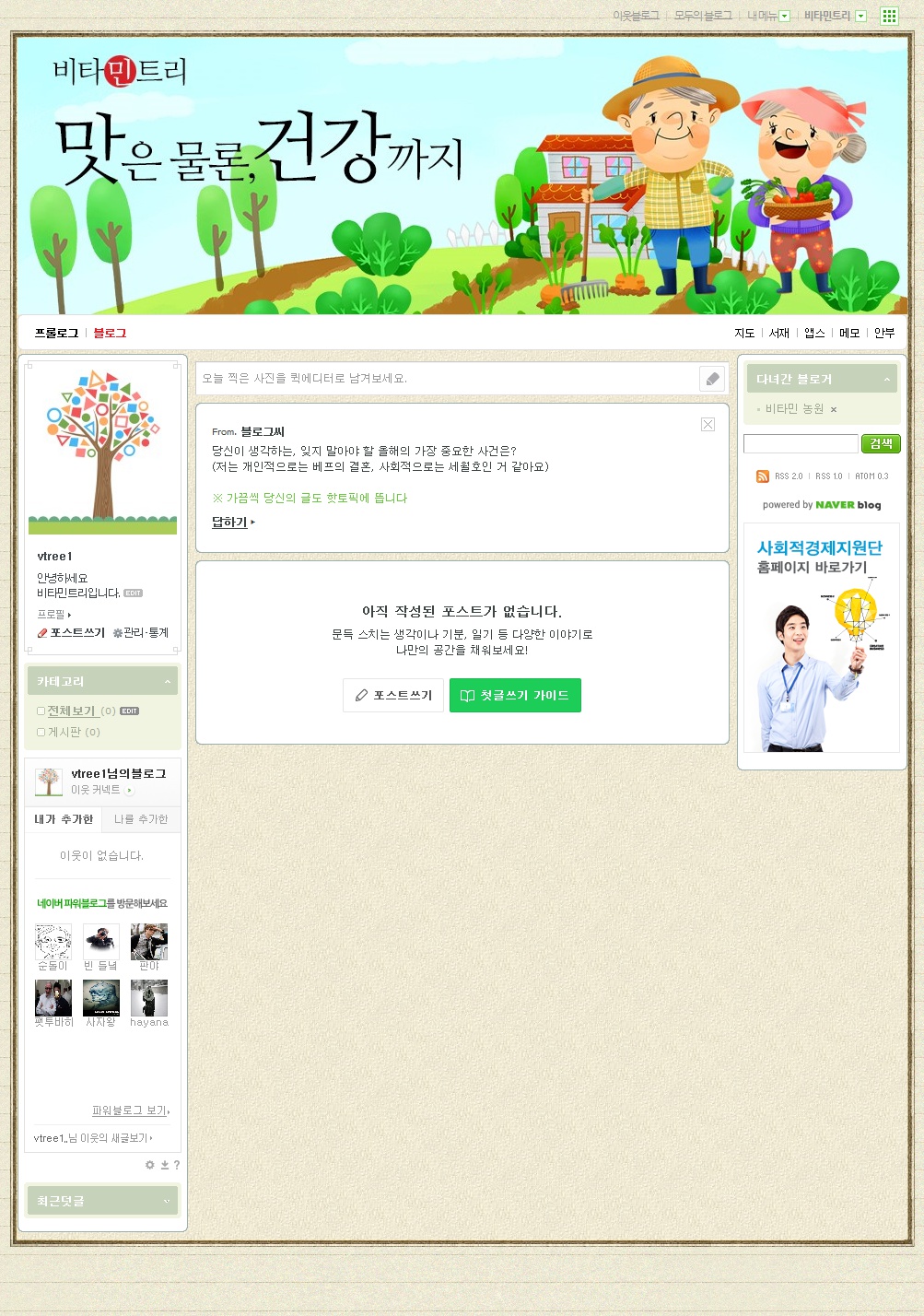Open the green apps grid icon
The width and height of the screenshot is (924, 1316).
point(889,16)
